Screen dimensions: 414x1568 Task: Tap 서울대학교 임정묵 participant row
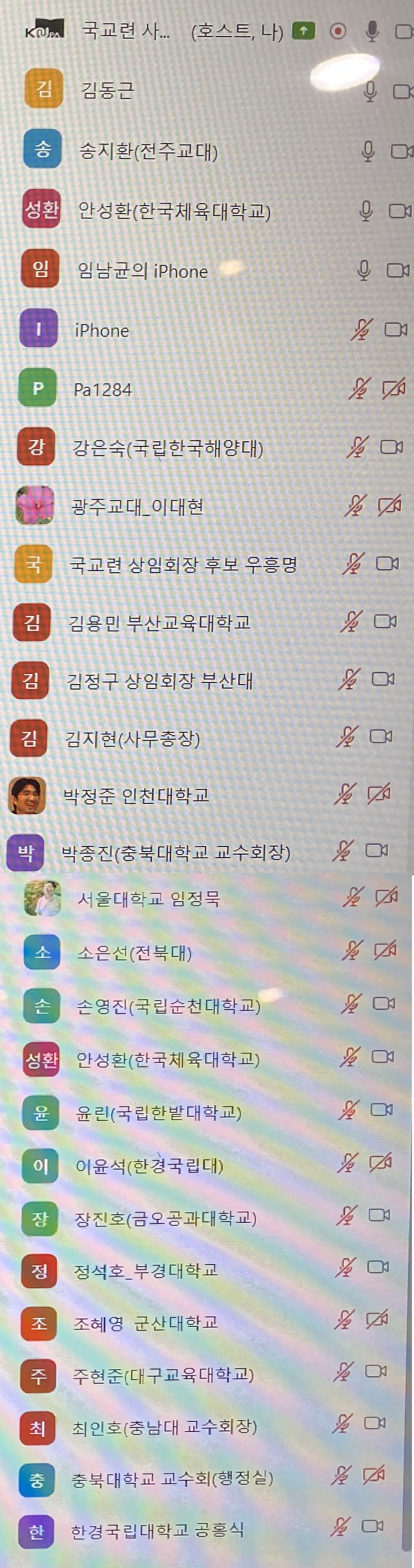(x=148, y=898)
